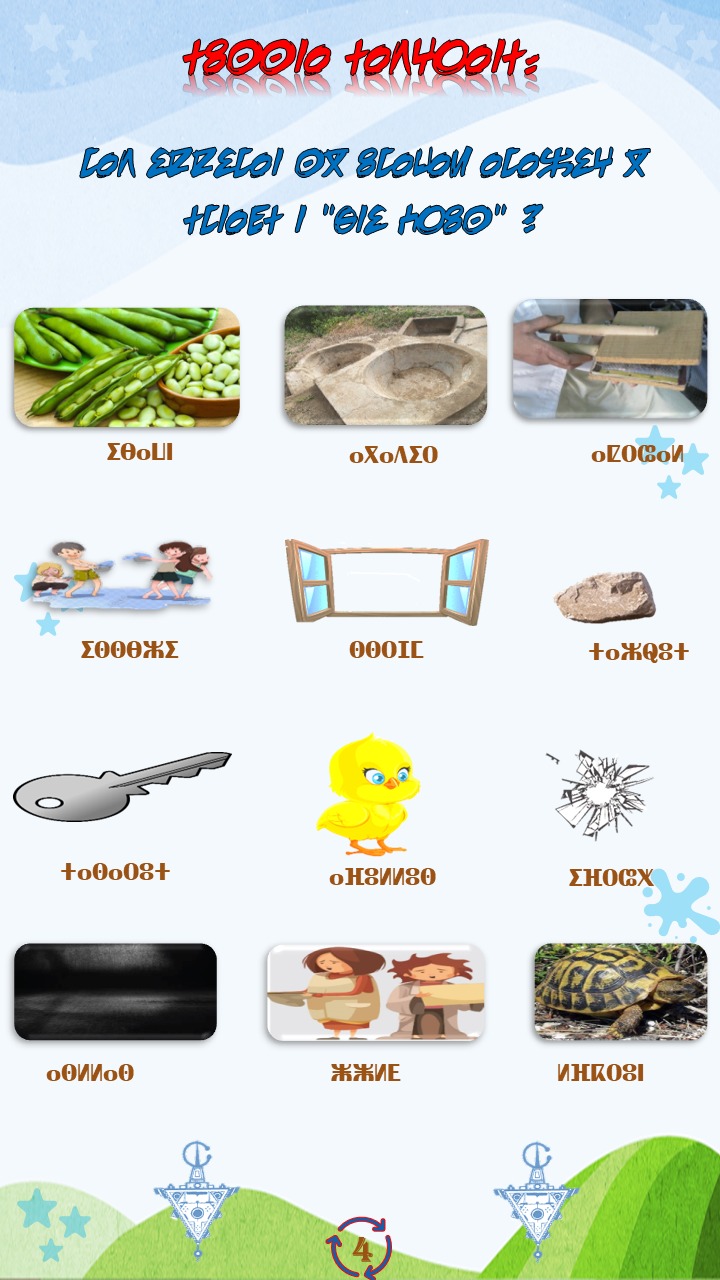Select the green beans picture

coord(126,367)
